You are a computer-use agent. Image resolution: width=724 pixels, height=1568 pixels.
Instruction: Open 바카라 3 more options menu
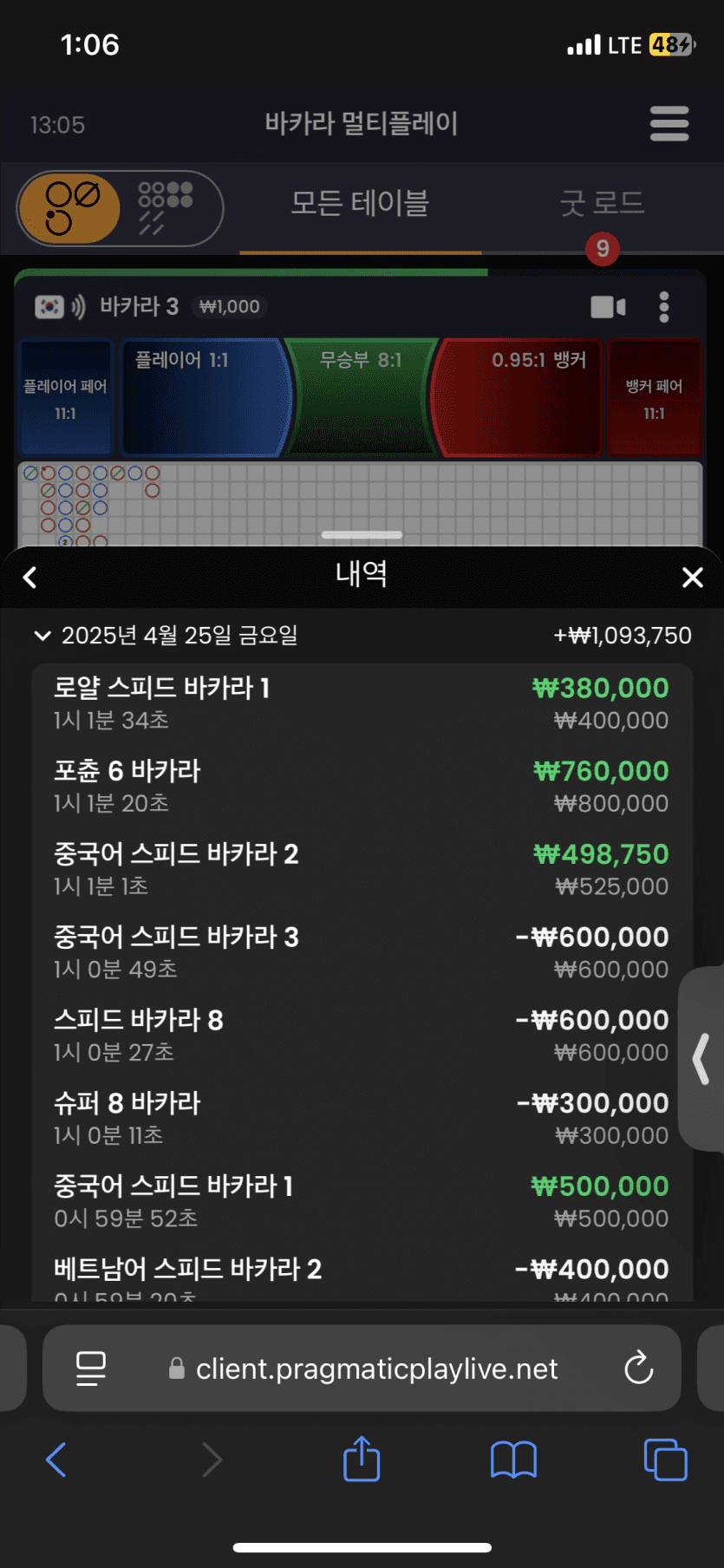pos(664,307)
